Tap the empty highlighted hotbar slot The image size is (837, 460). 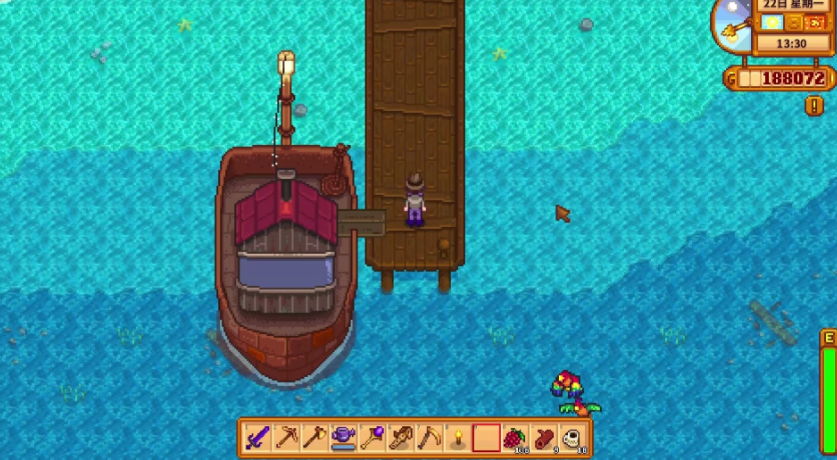[x=486, y=437]
